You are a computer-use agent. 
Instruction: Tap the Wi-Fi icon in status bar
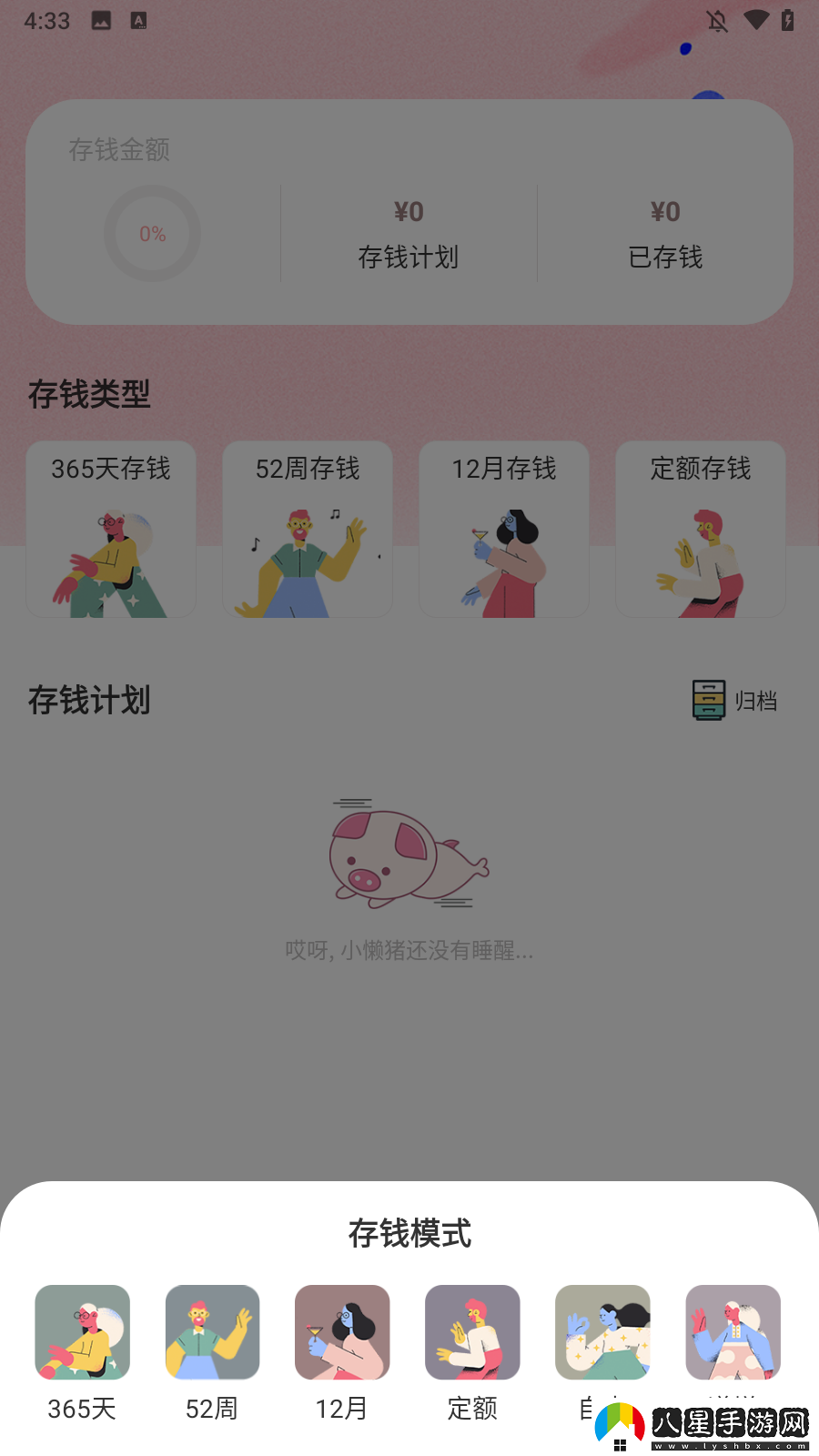pyautogui.click(x=756, y=20)
